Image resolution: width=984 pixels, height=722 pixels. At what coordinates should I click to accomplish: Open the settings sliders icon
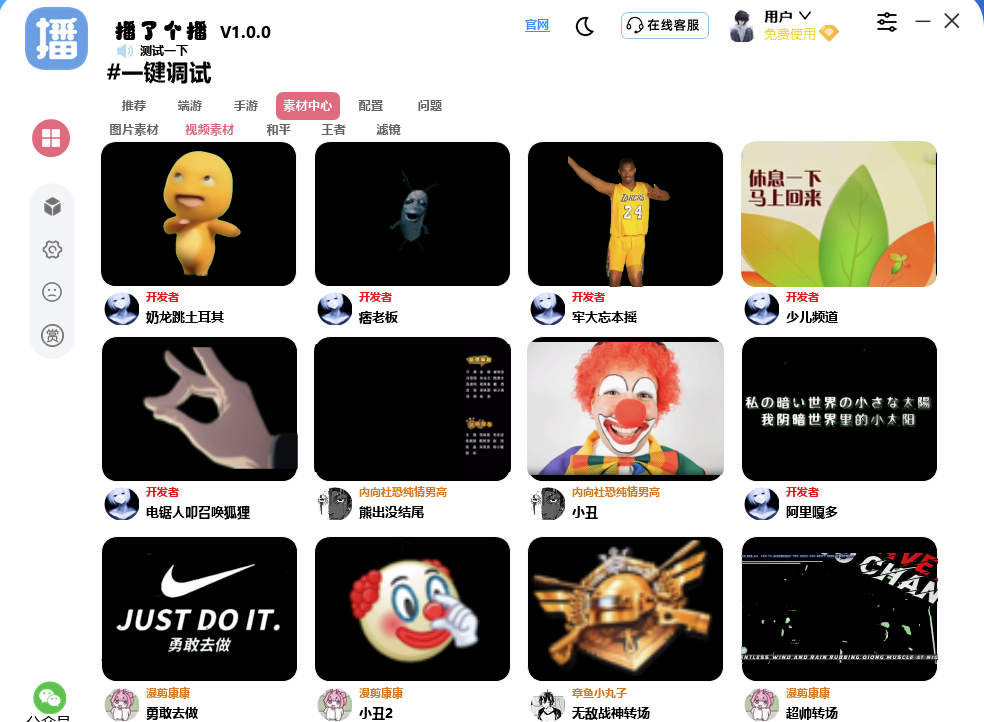tap(887, 22)
